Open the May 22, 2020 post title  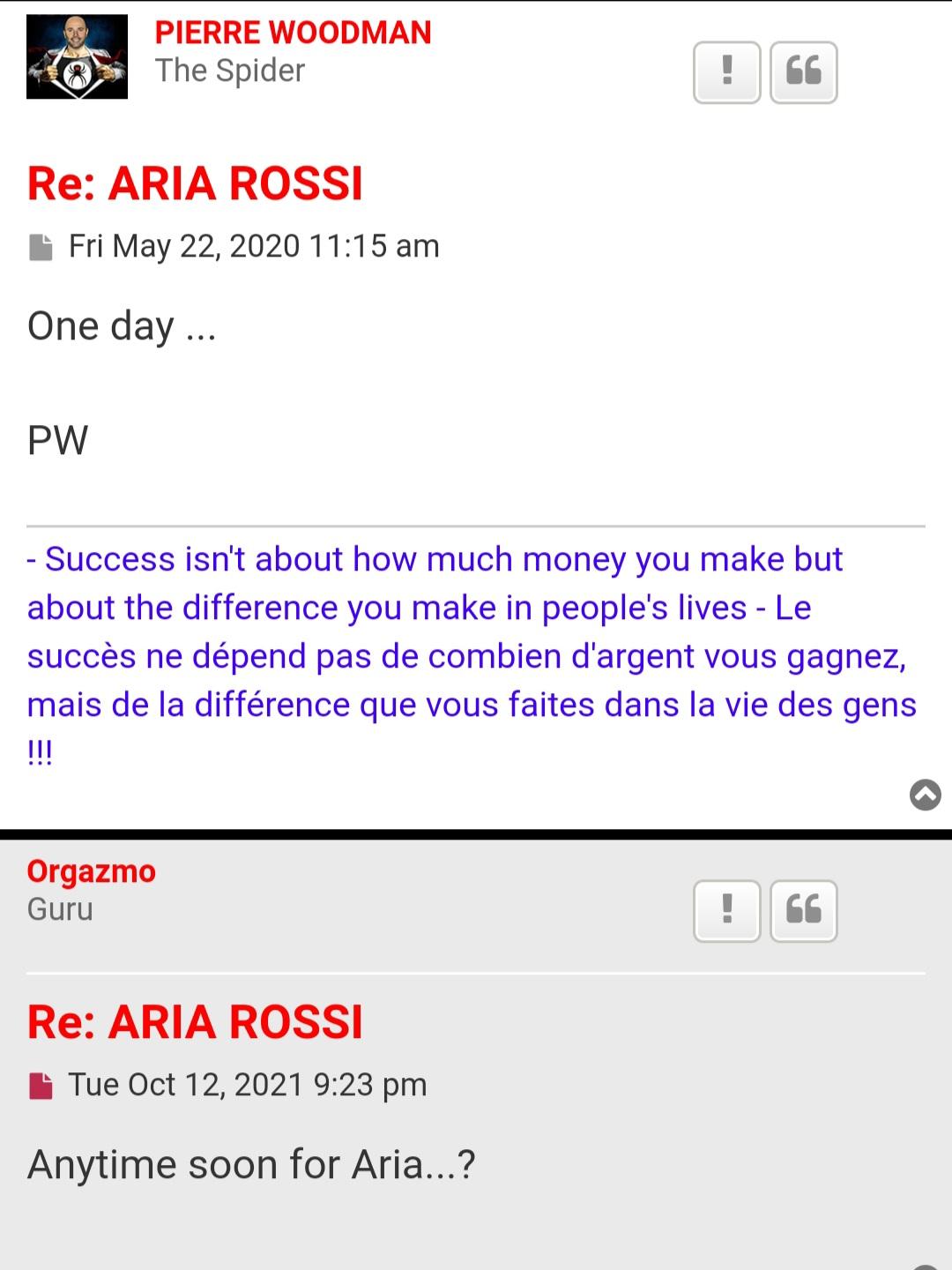click(195, 183)
